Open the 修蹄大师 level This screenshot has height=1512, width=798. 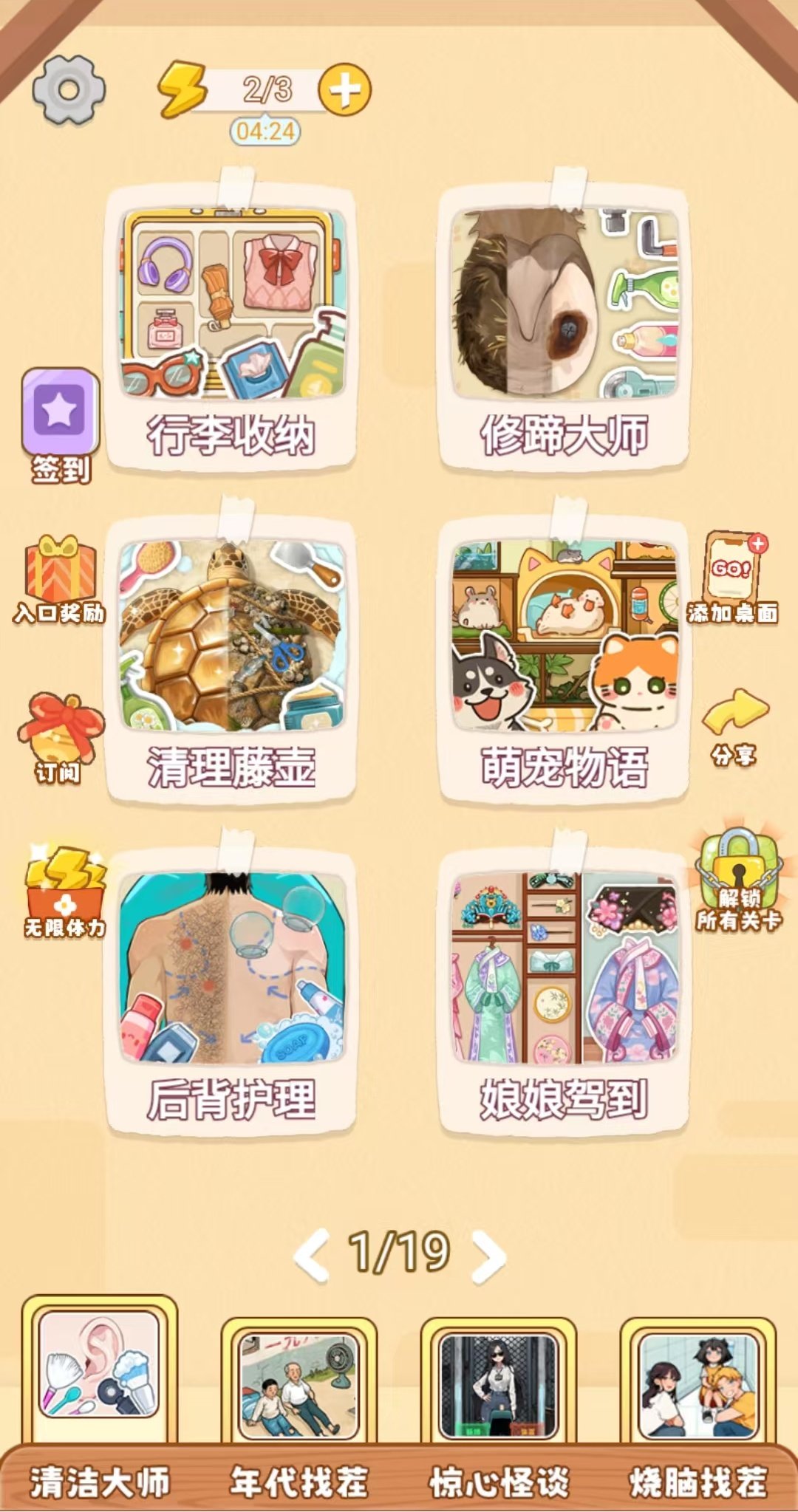pos(565,325)
